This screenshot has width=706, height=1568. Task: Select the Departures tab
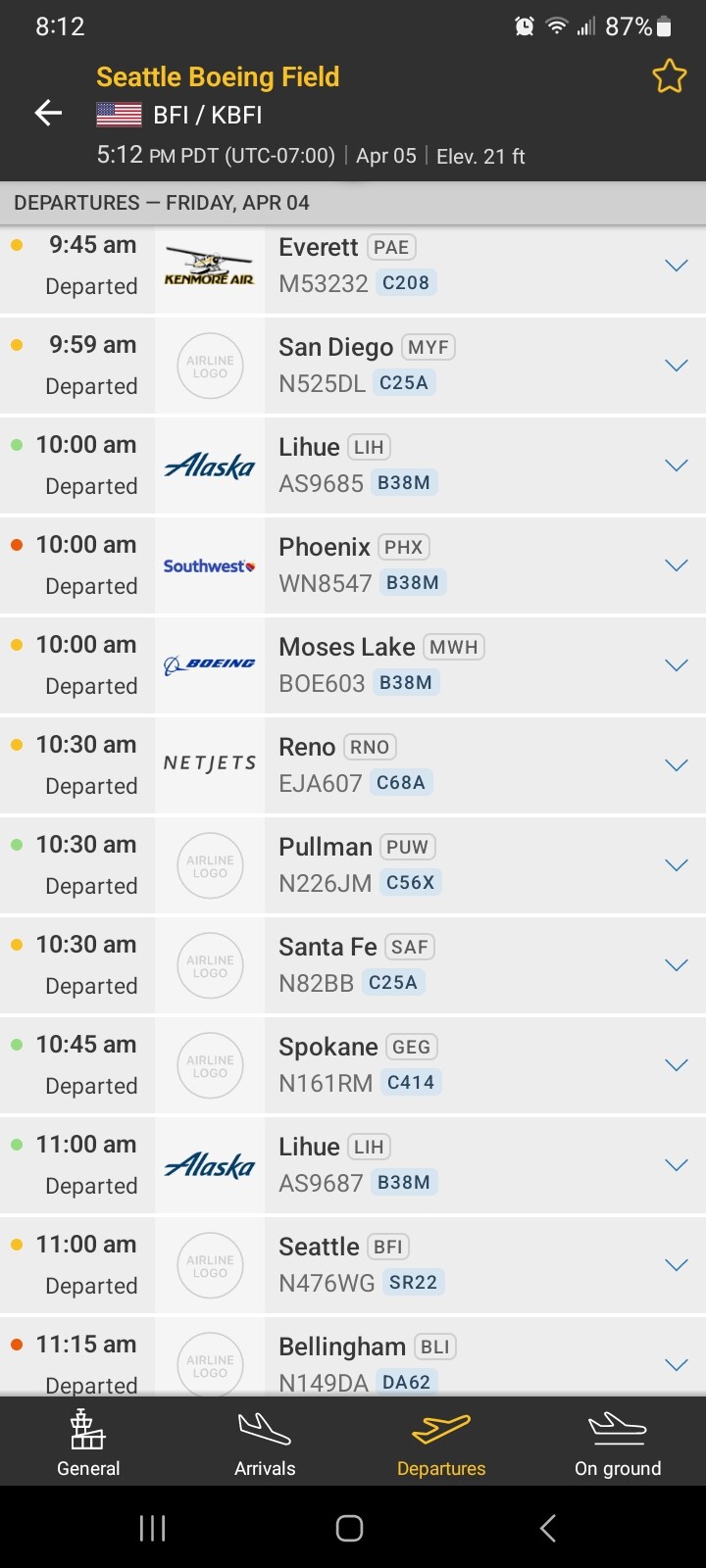click(x=441, y=1442)
